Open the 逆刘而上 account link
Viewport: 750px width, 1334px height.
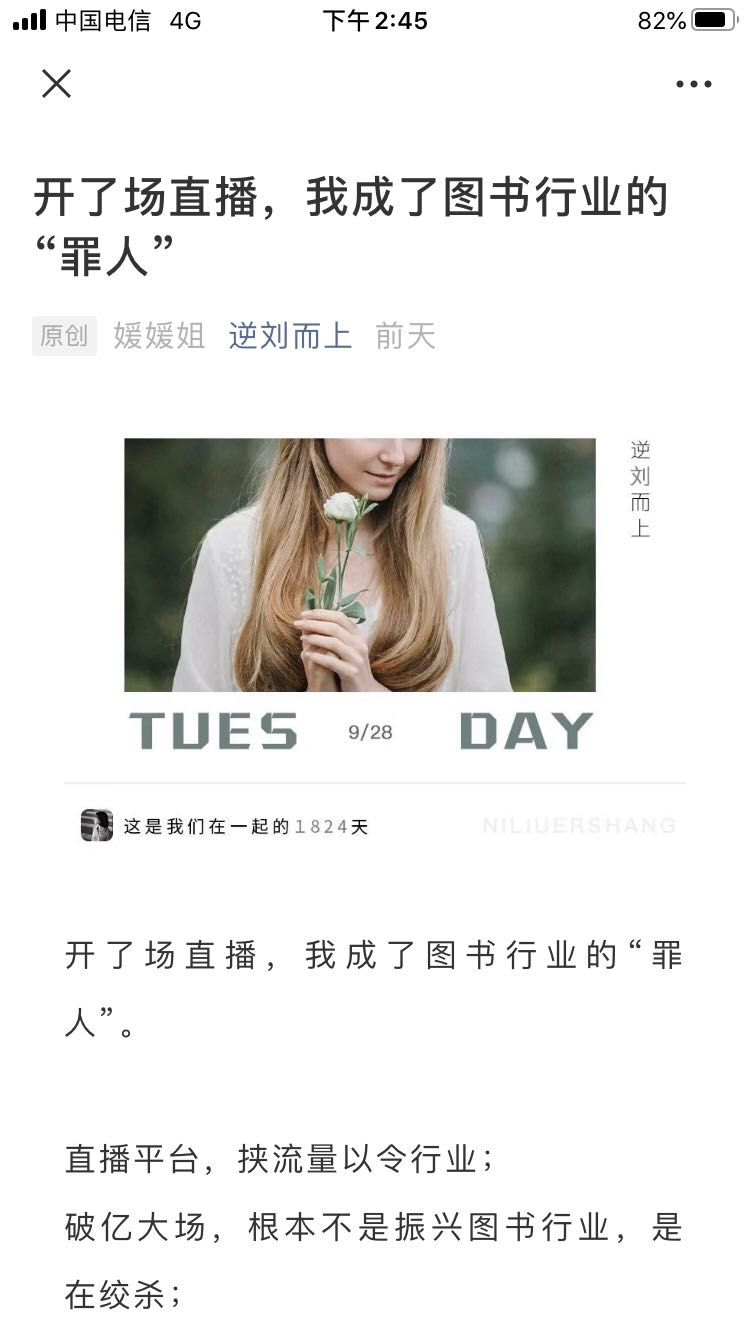click(x=290, y=336)
